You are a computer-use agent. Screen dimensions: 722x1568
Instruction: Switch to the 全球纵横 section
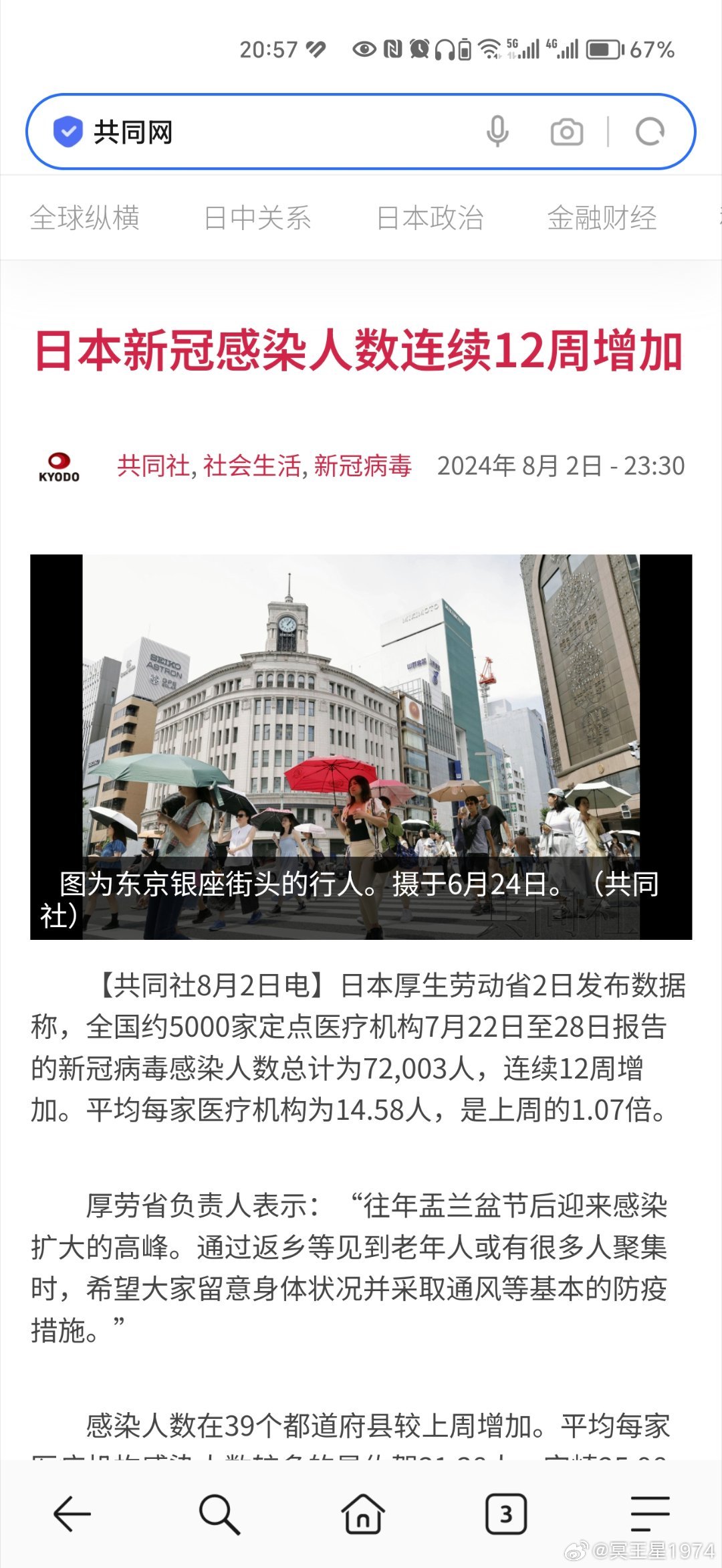[85, 218]
